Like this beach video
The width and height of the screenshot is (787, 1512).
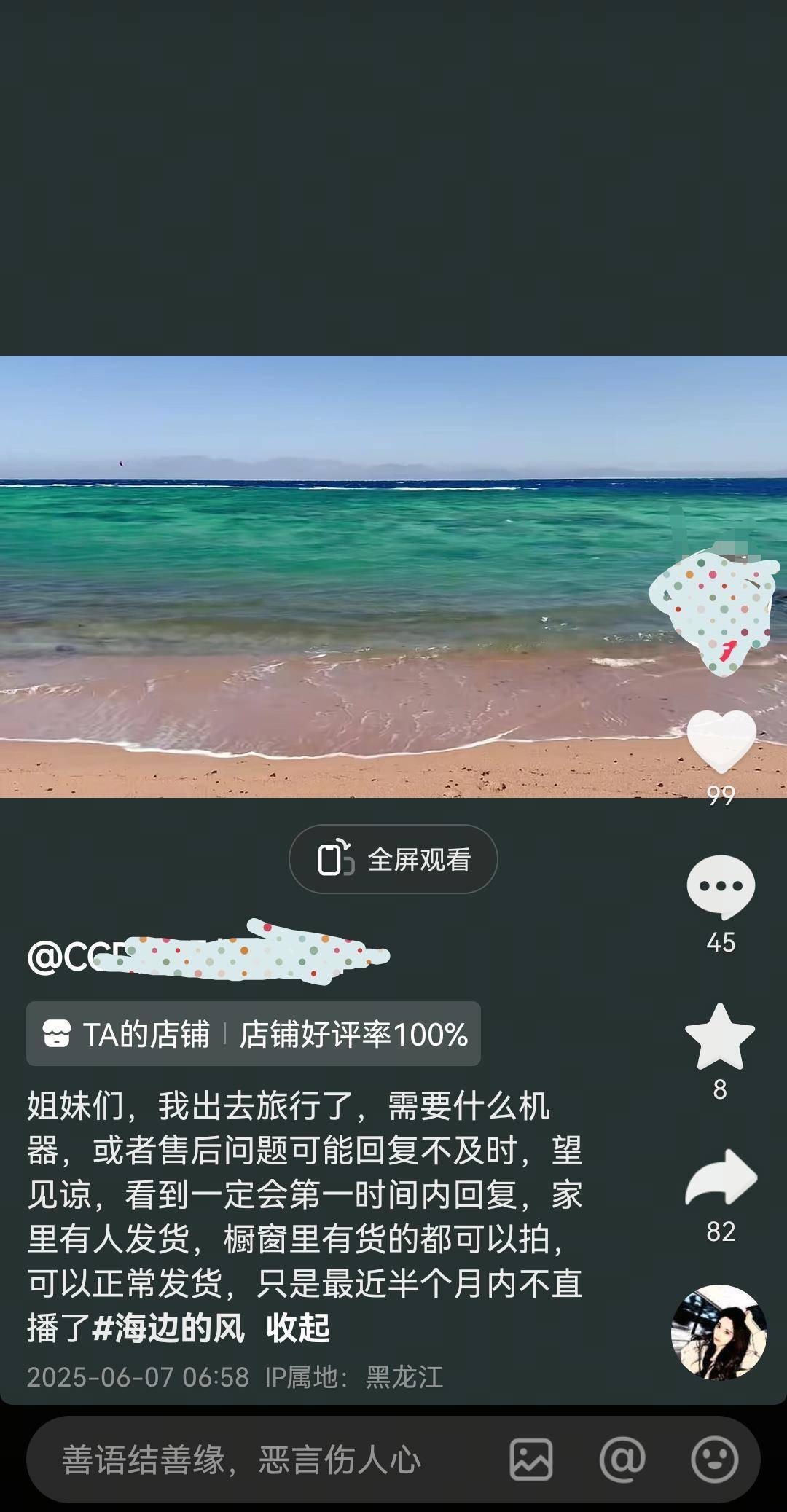[x=721, y=740]
